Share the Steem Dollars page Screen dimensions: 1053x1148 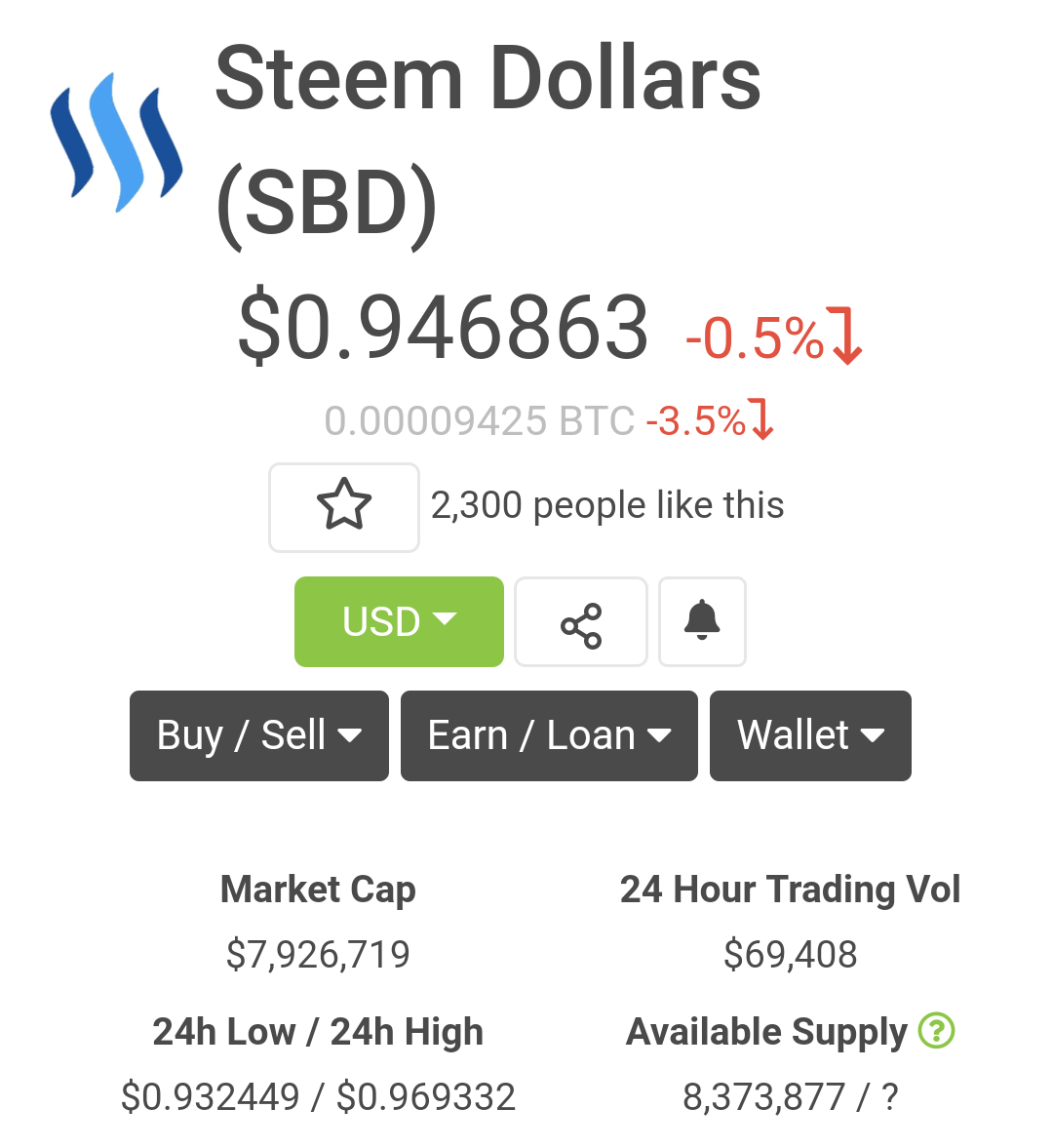coord(581,622)
